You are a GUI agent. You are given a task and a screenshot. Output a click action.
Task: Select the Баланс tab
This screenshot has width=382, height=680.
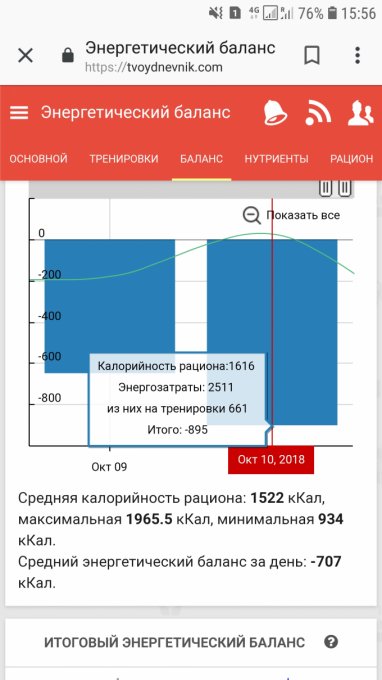coord(202,159)
